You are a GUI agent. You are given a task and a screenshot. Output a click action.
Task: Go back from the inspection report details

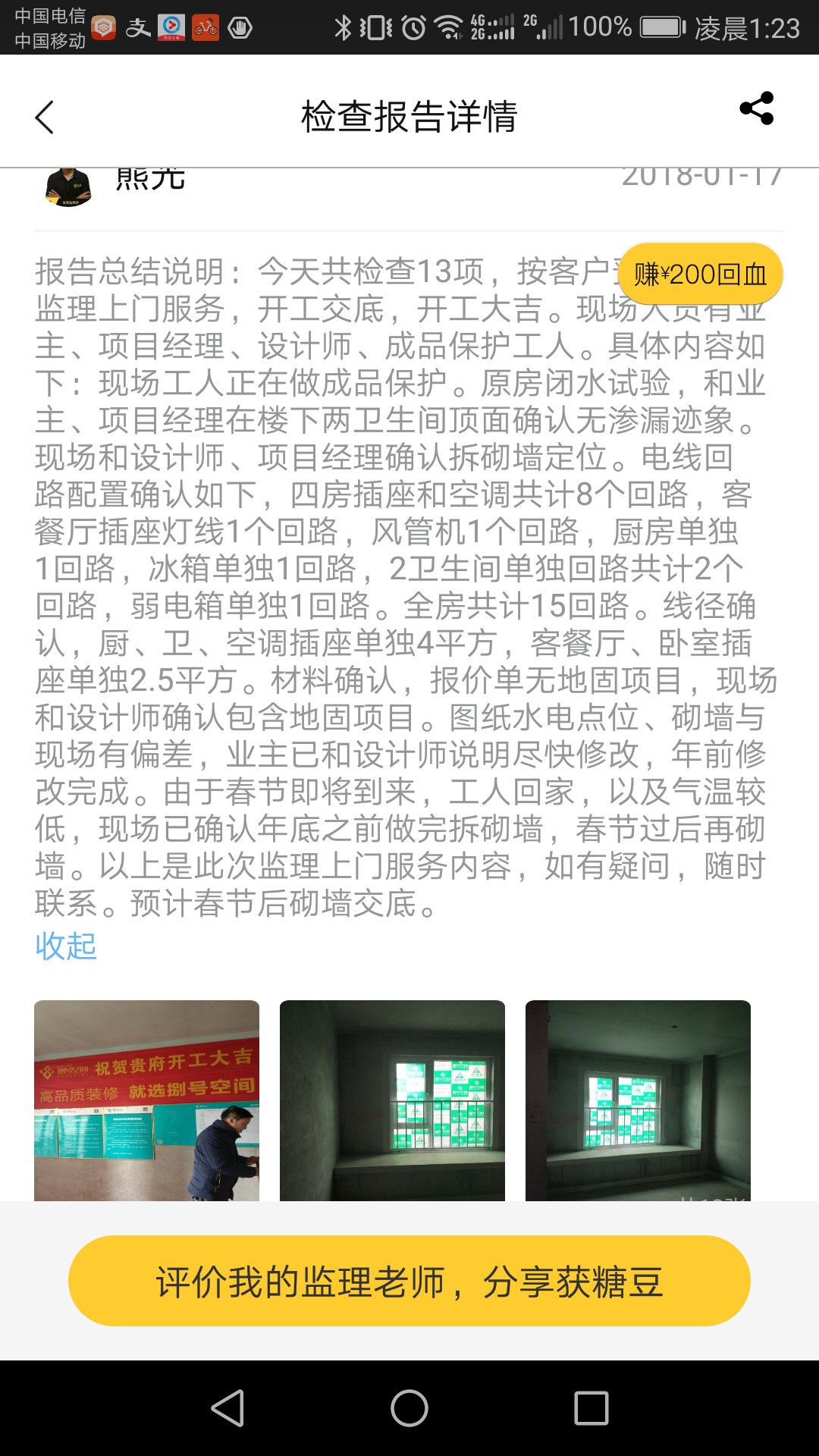pyautogui.click(x=45, y=118)
